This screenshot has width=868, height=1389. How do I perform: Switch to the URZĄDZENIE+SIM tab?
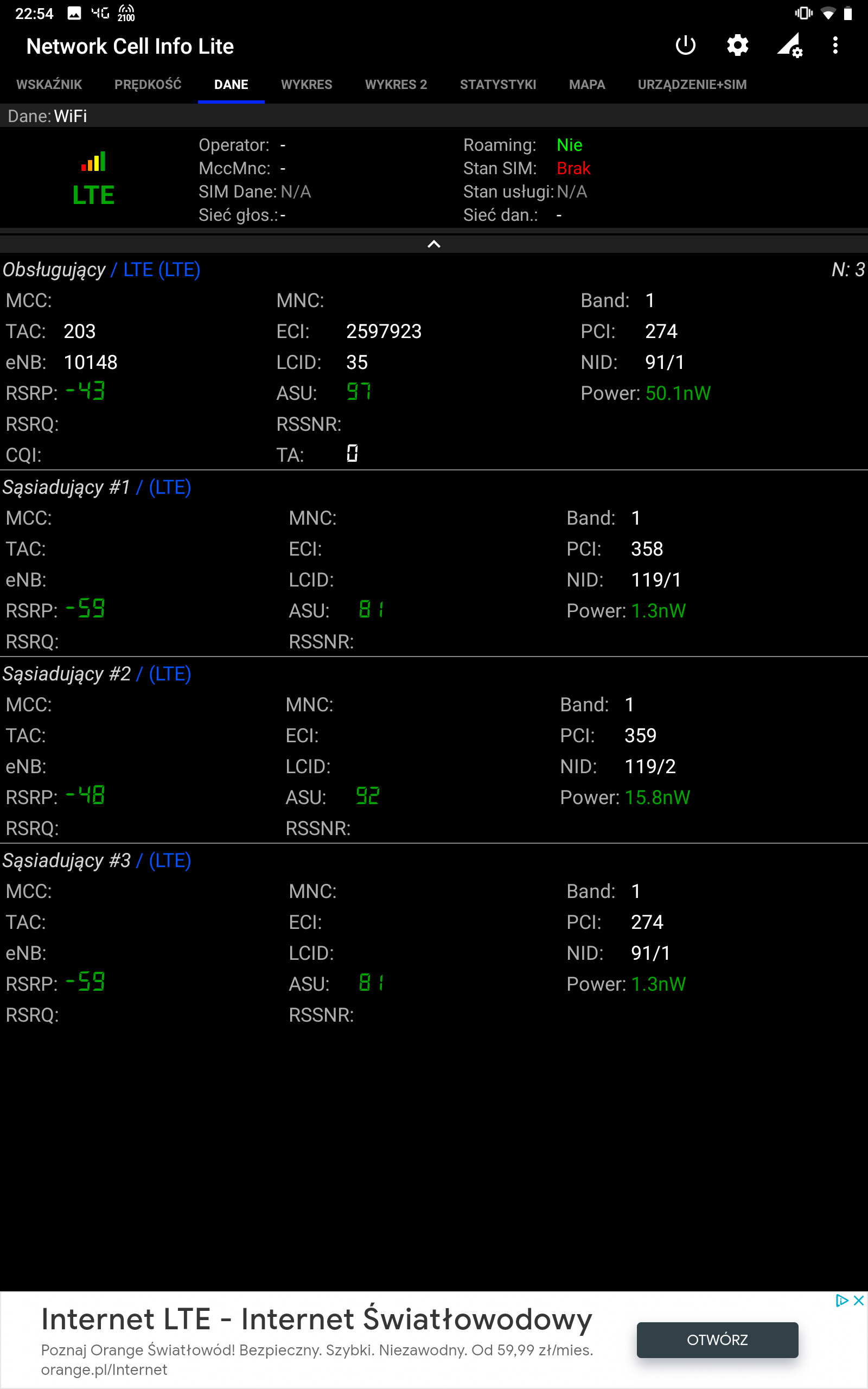[692, 85]
